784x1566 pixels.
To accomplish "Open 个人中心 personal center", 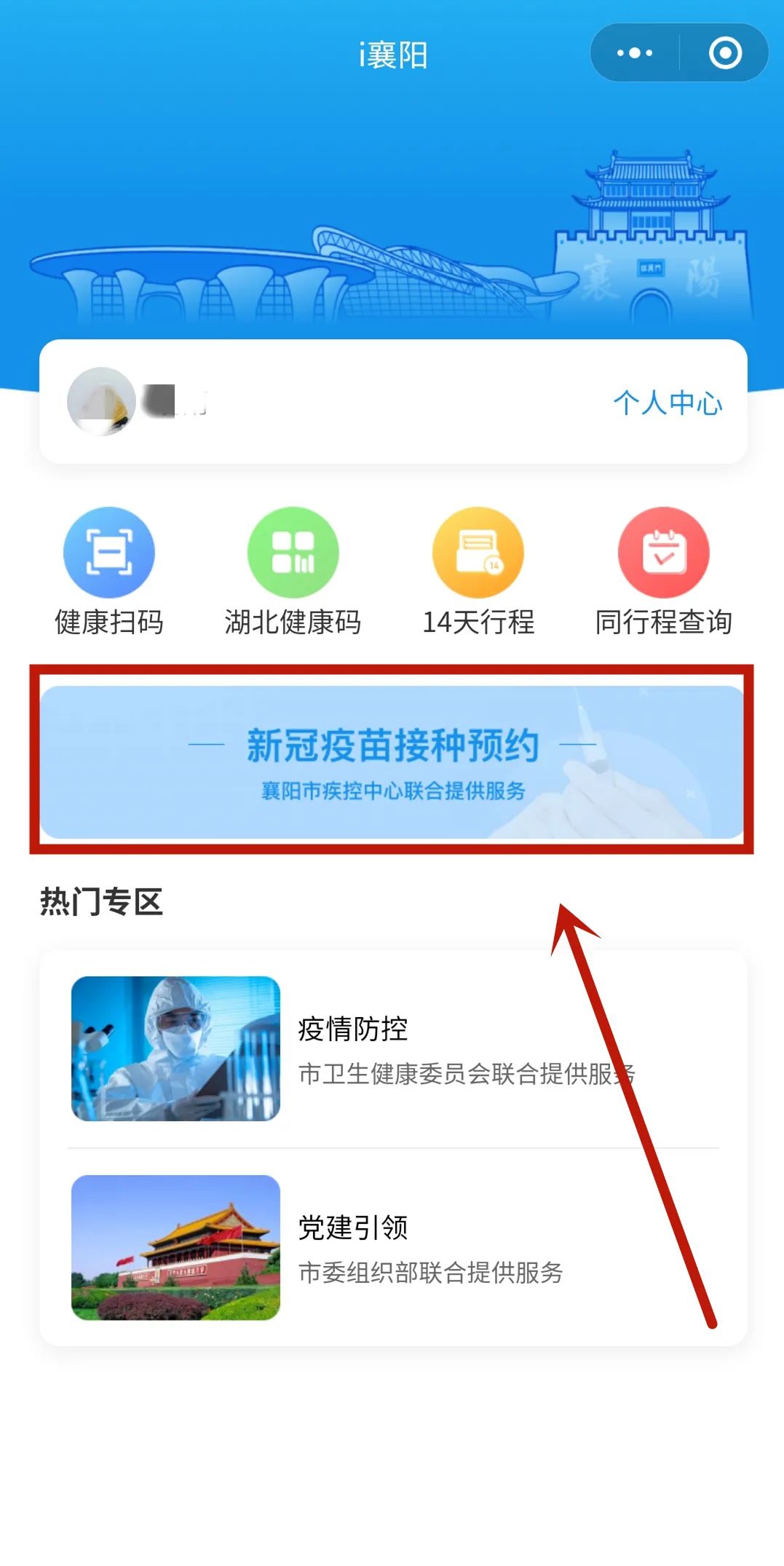I will (x=667, y=403).
